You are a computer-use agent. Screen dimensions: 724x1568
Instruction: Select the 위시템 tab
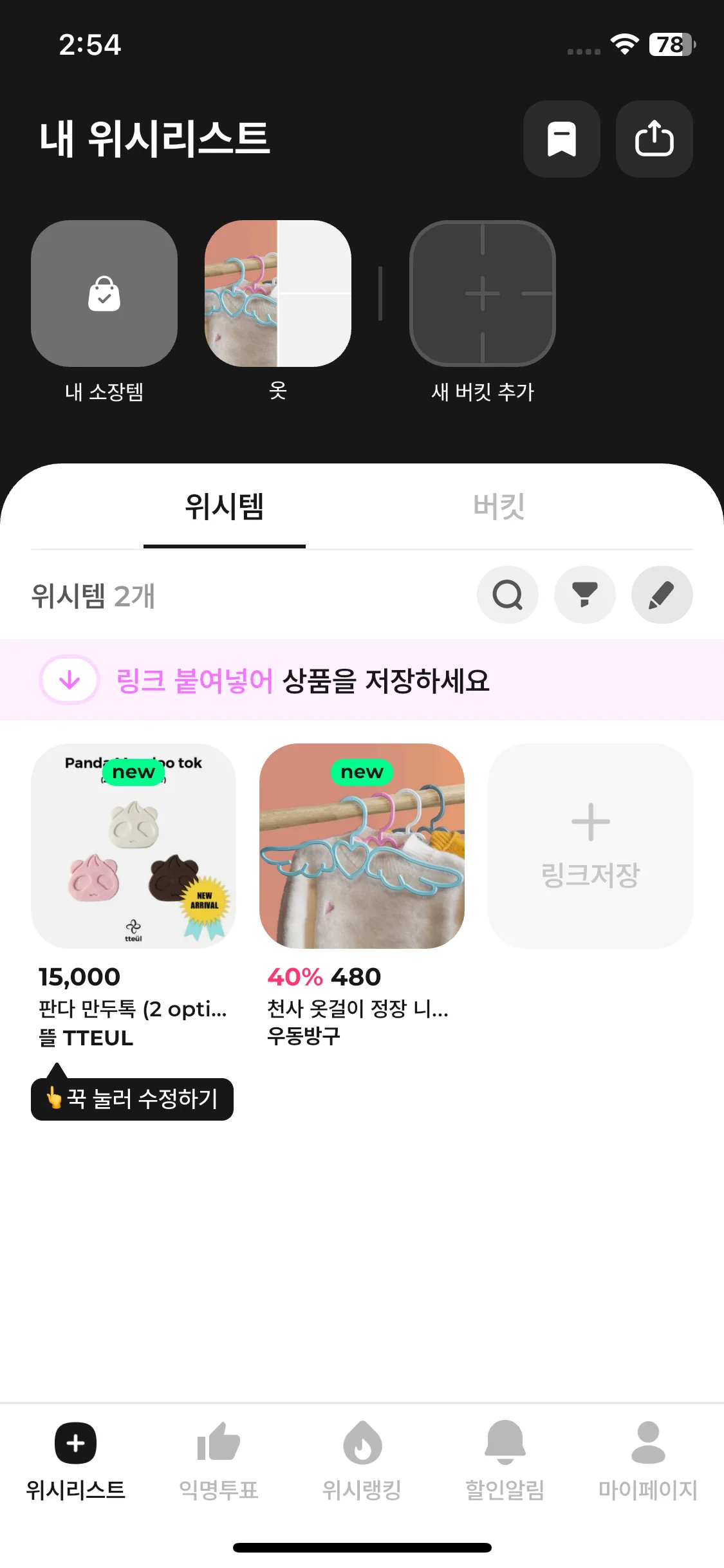(x=225, y=507)
